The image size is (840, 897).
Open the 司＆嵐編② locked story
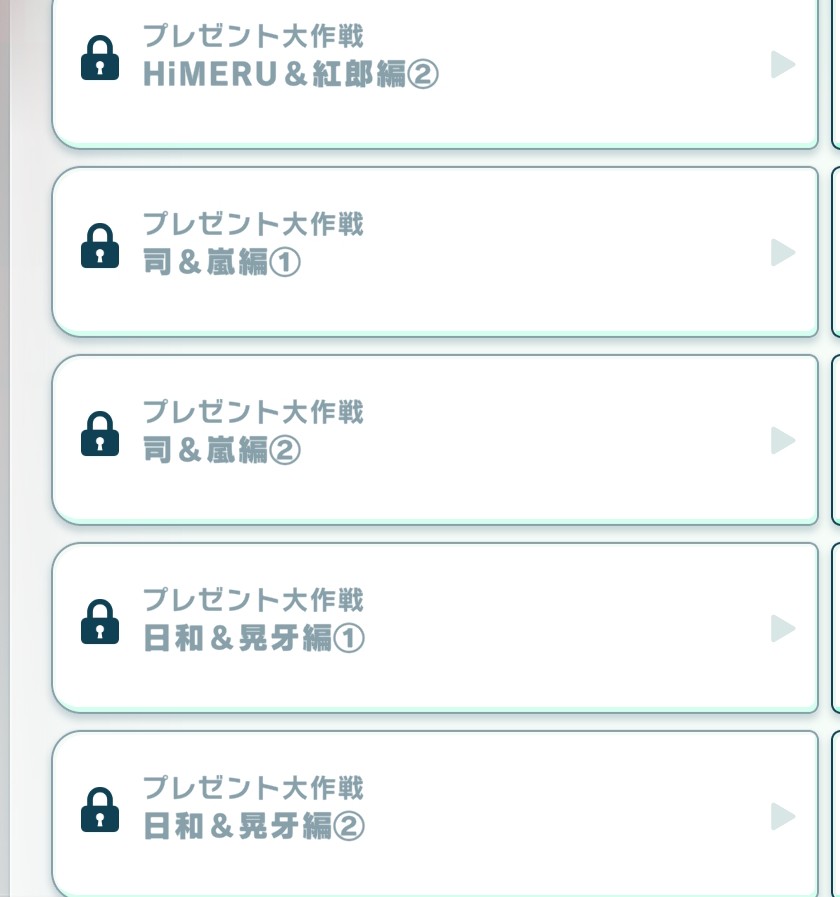click(x=434, y=439)
